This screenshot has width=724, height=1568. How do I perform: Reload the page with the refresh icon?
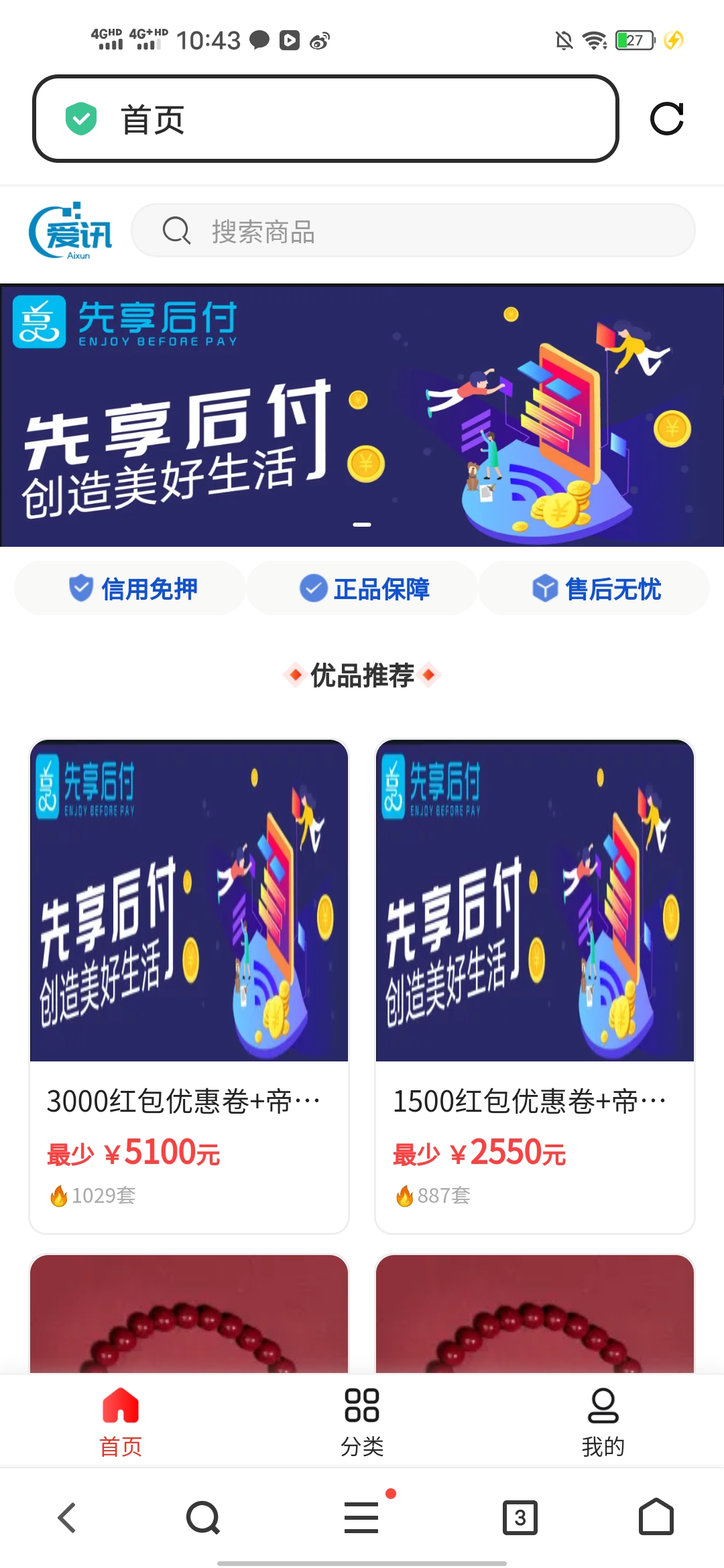coord(666,119)
